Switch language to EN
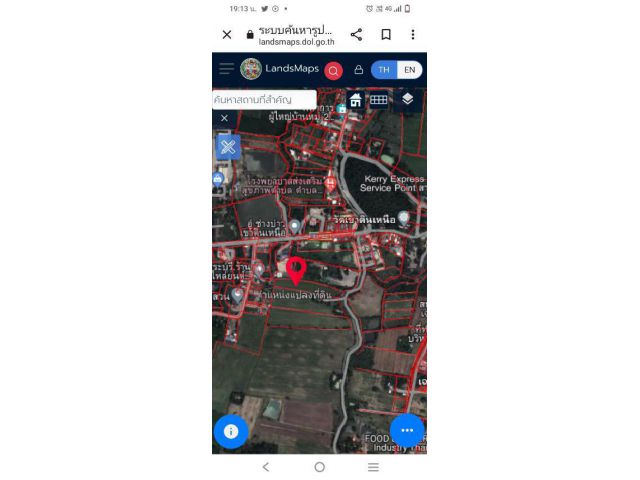This screenshot has width=640, height=480. 409,70
